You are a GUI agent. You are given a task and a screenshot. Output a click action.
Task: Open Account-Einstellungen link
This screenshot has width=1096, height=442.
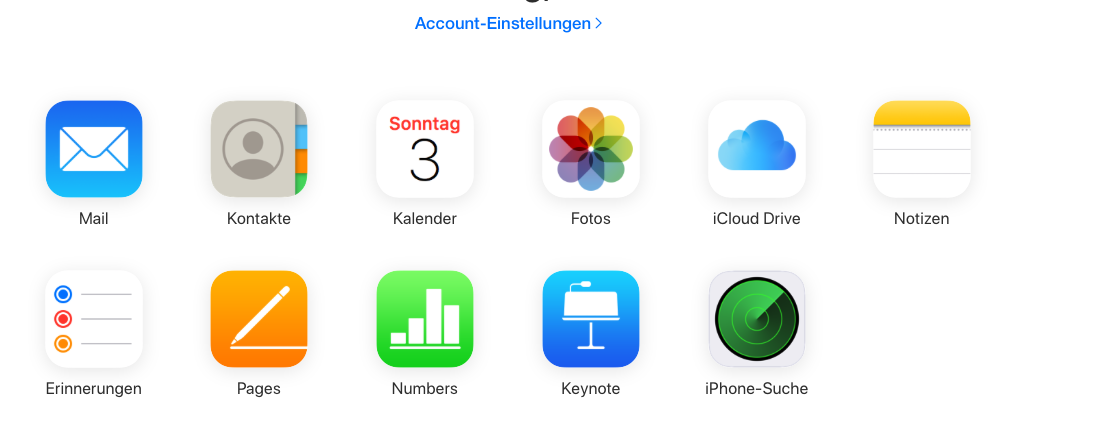tap(508, 23)
